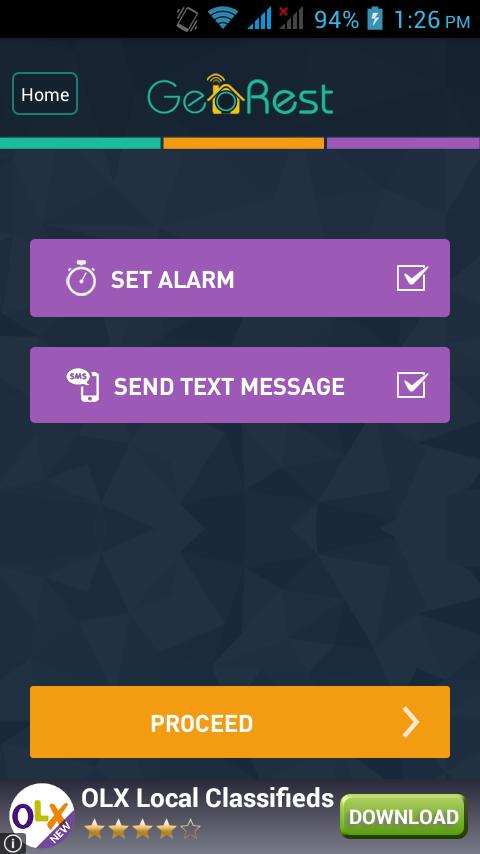Open the ad info icon
Viewport: 480px width, 854px height.
[11, 844]
